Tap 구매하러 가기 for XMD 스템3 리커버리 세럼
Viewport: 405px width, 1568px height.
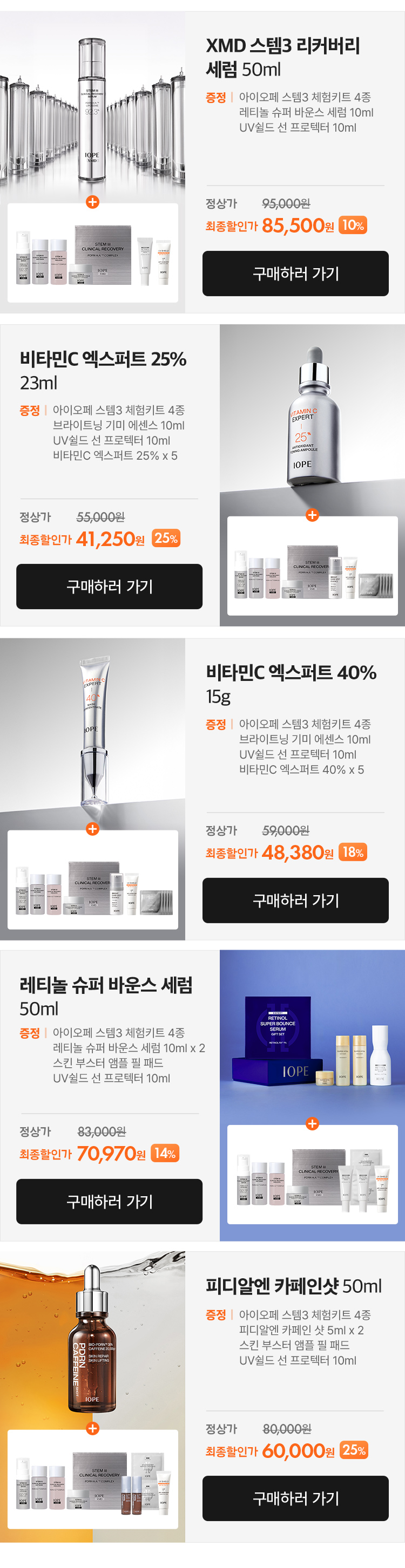[x=295, y=274]
